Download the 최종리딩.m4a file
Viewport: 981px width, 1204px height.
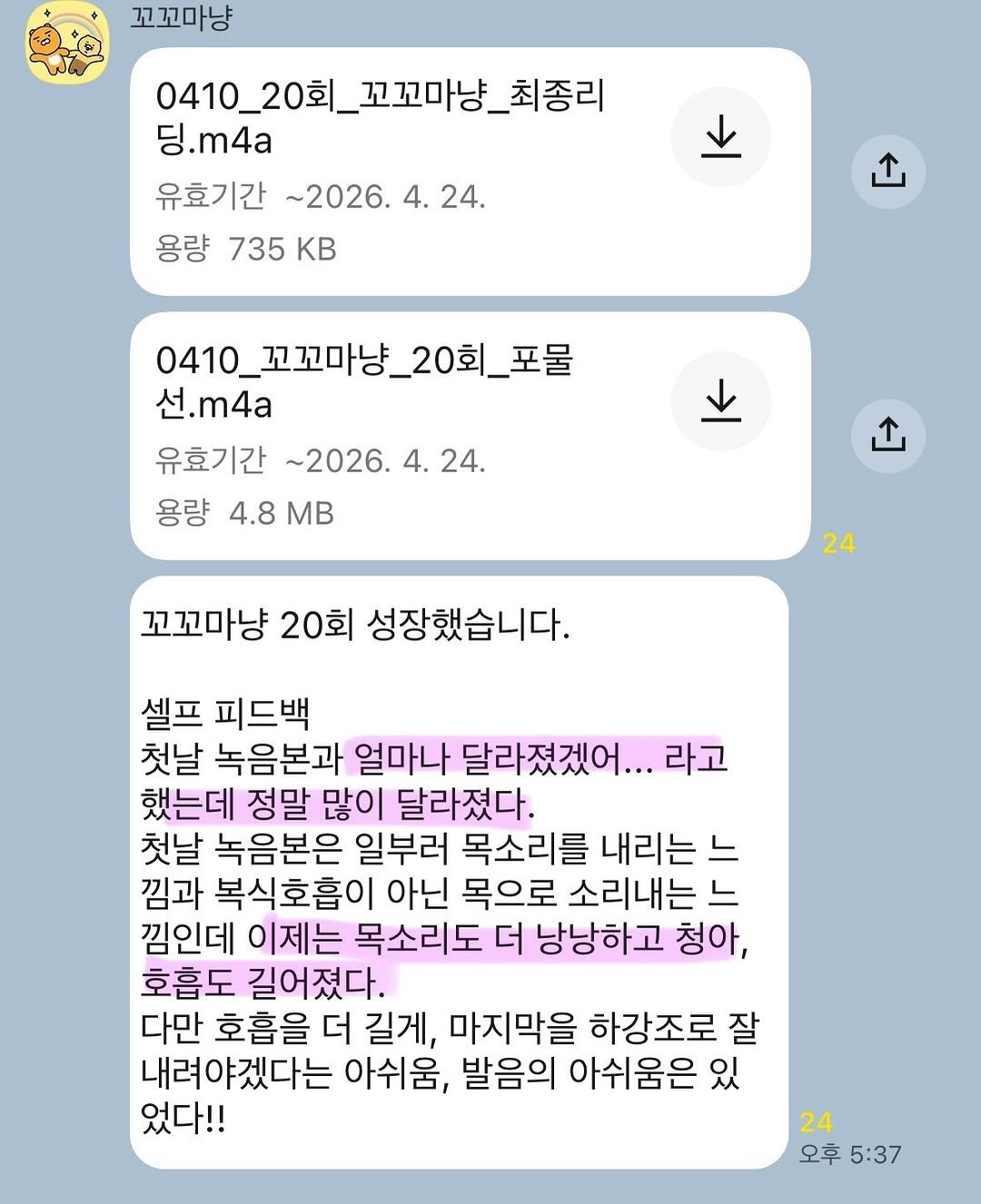point(721,137)
